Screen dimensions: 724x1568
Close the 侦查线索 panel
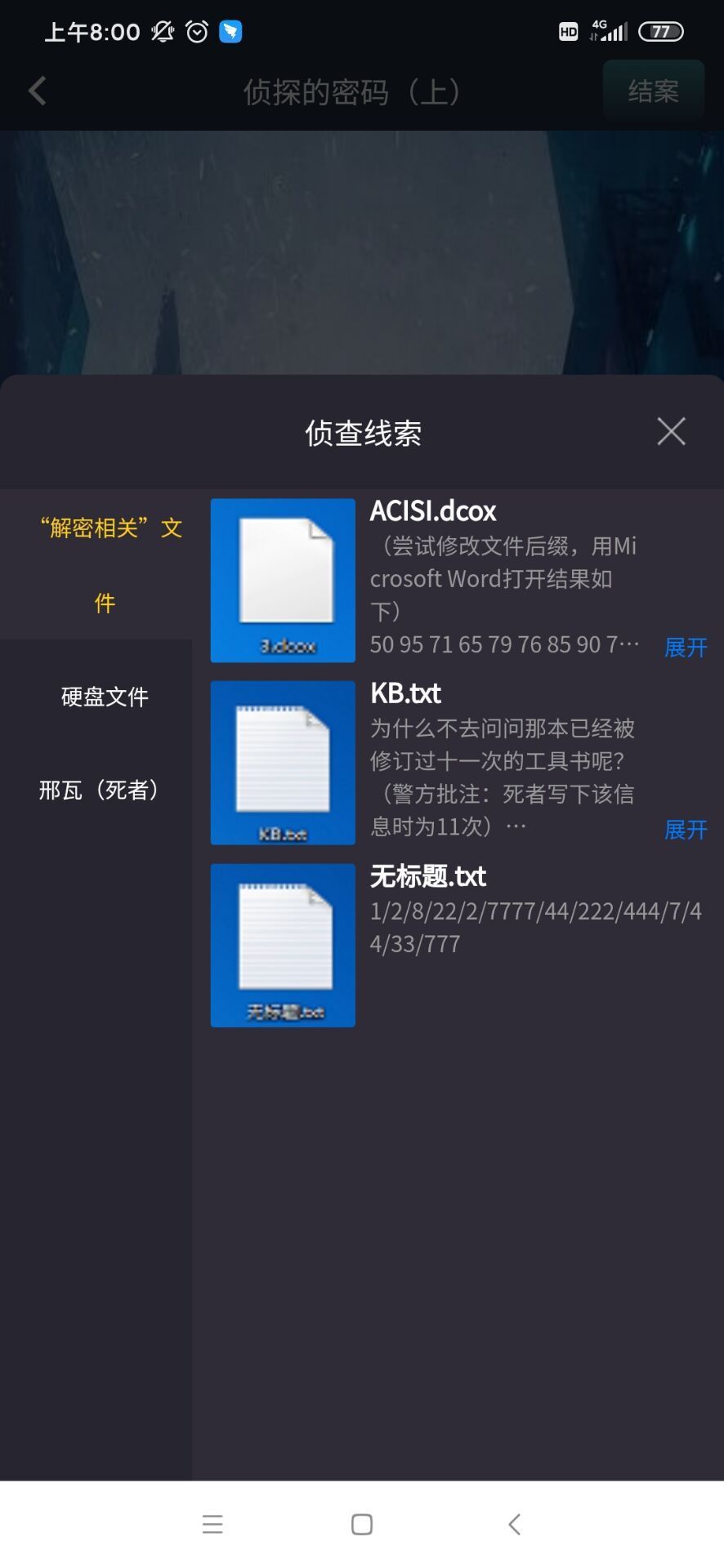point(670,431)
